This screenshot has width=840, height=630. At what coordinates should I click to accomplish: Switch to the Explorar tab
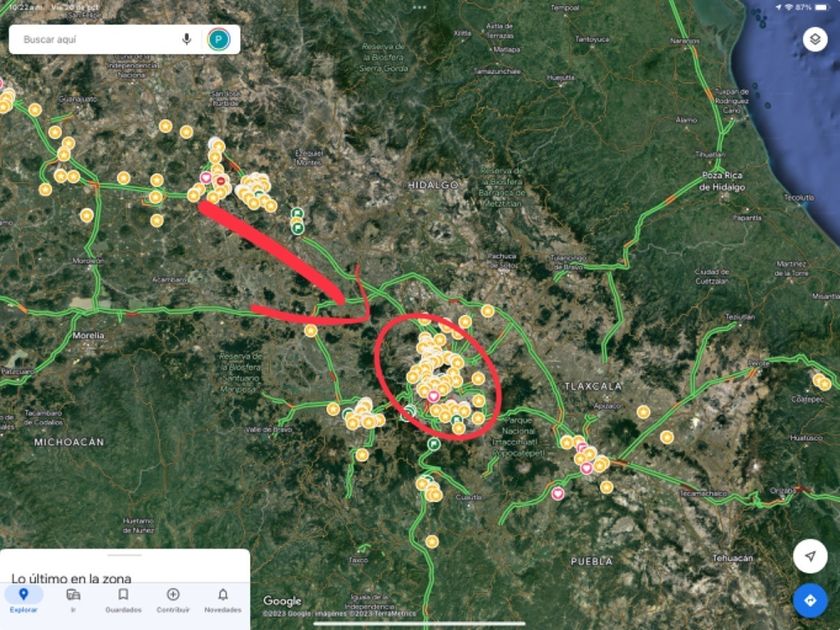tap(24, 599)
